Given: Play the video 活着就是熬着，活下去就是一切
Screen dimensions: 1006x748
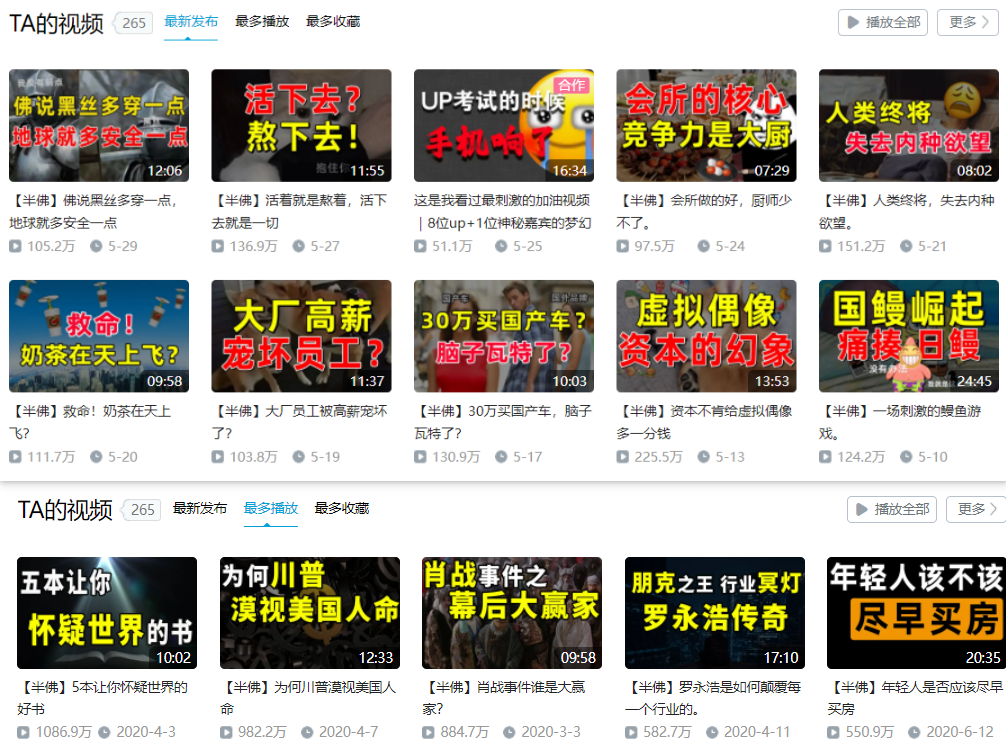Looking at the screenshot, I should pos(301,125).
